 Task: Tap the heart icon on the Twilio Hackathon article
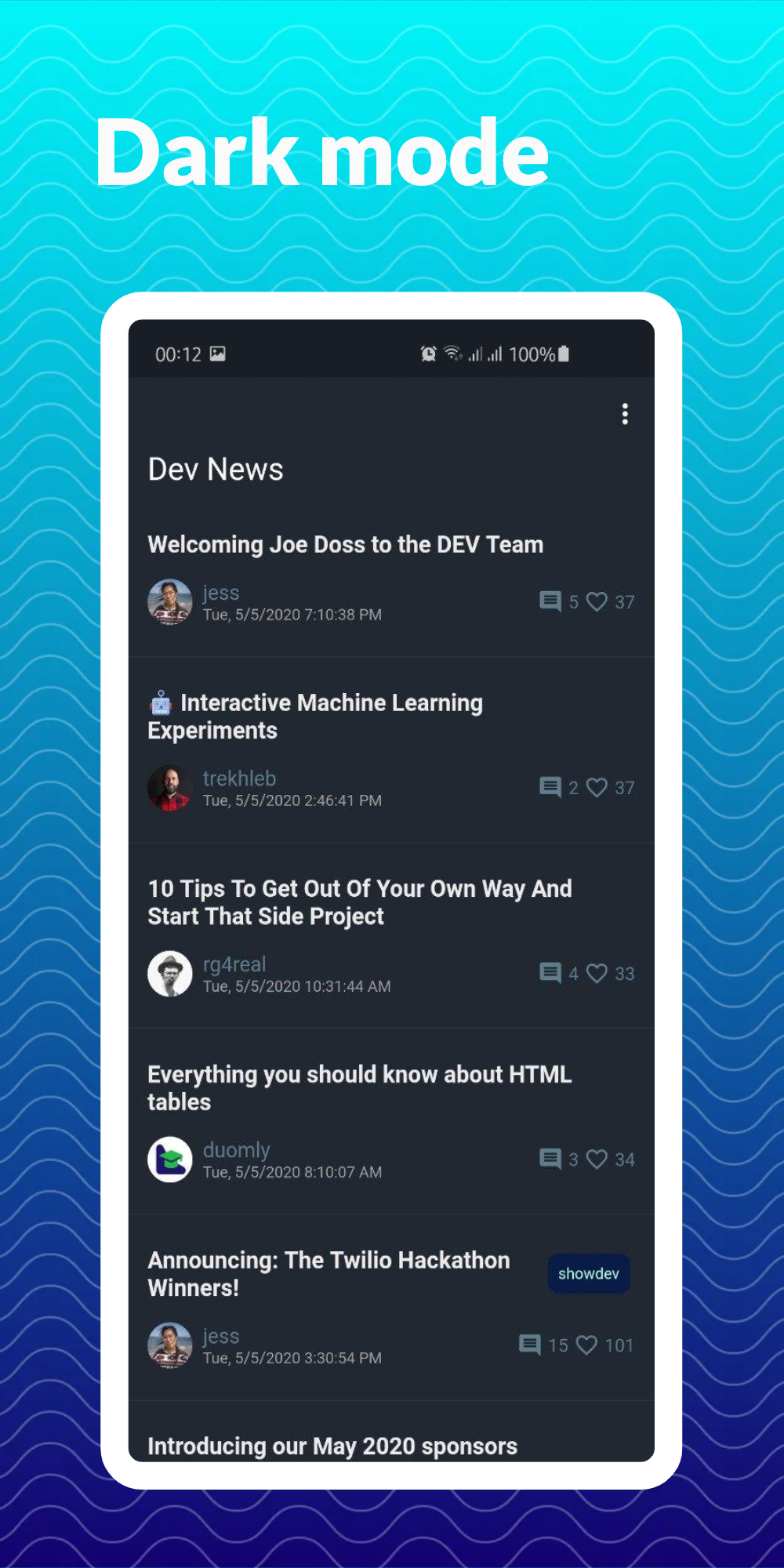click(x=588, y=1345)
